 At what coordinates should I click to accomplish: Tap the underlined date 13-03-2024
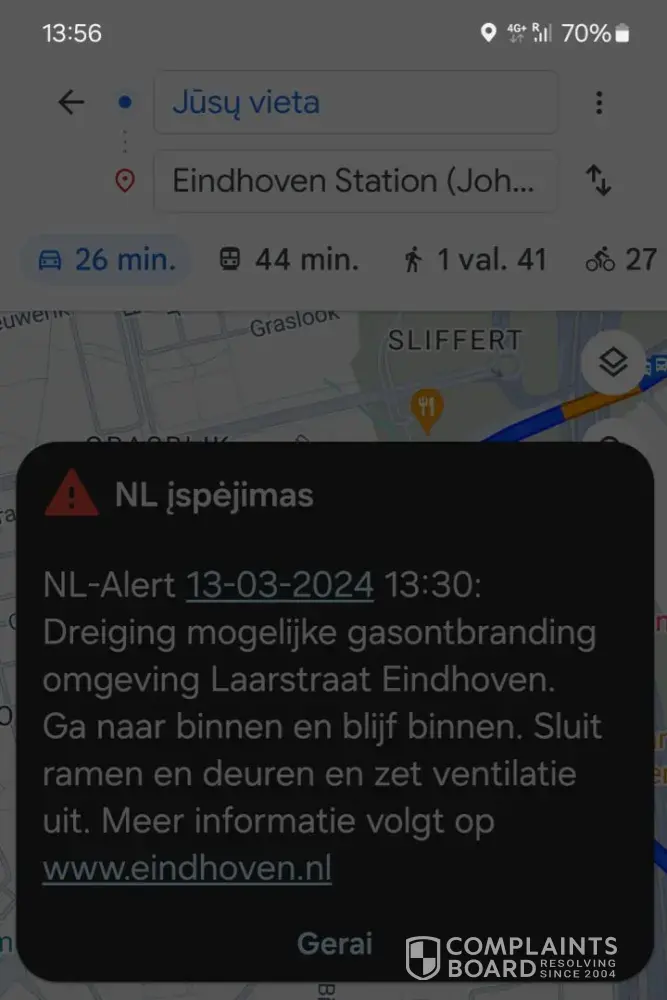tap(280, 584)
